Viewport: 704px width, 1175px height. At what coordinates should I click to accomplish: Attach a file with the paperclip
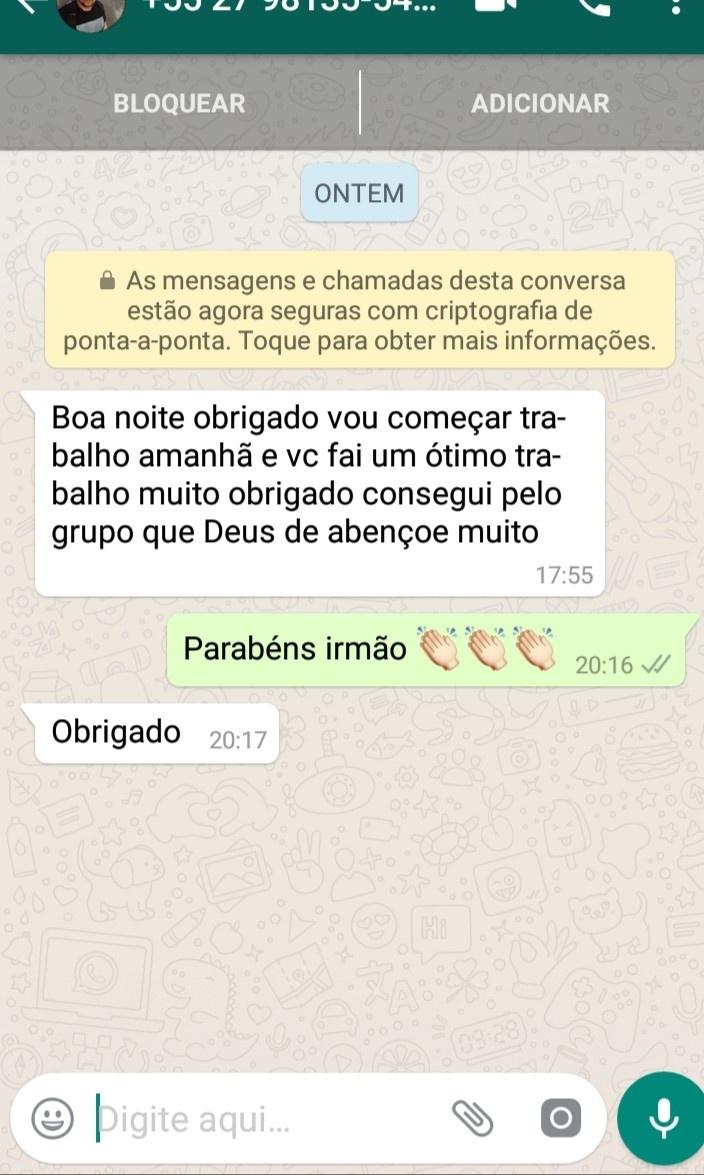click(472, 1118)
